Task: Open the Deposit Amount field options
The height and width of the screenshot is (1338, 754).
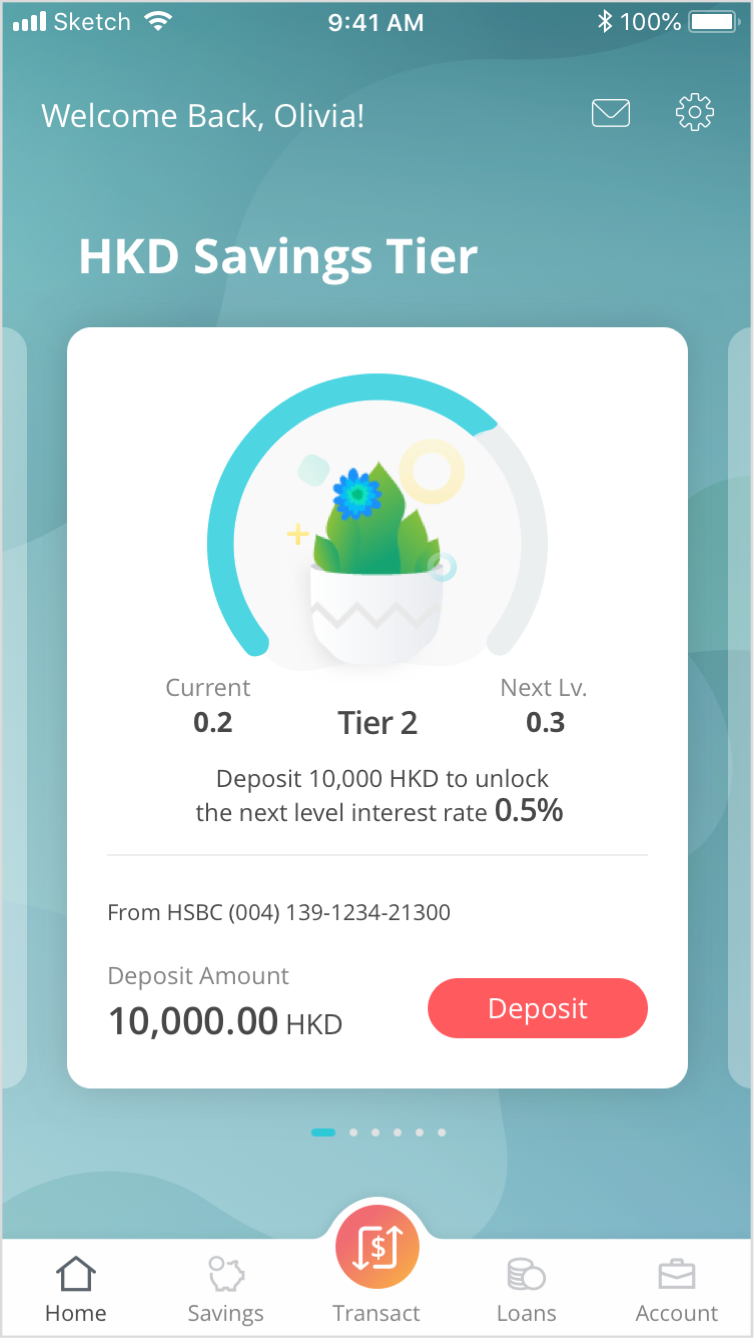Action: click(x=197, y=976)
